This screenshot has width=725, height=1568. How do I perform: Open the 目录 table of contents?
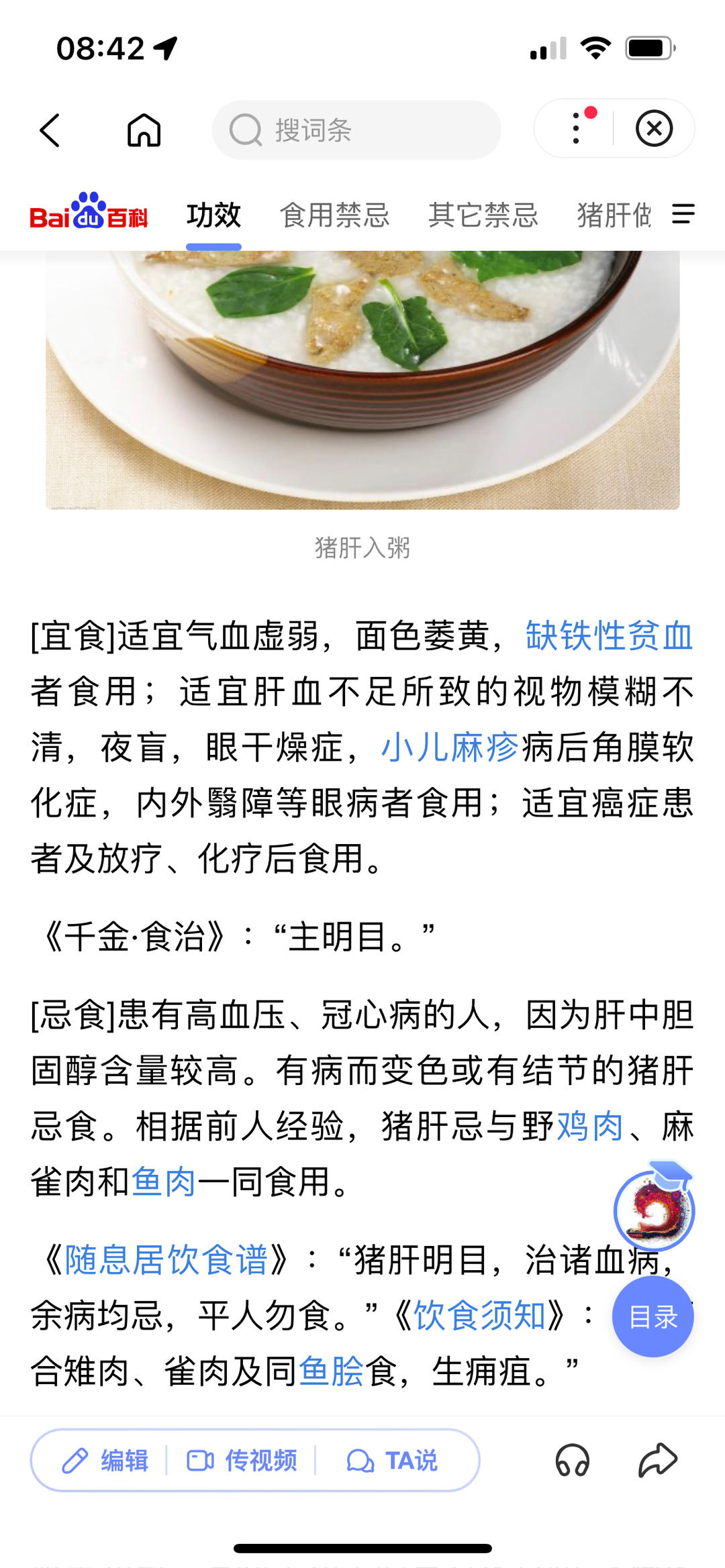(652, 1316)
